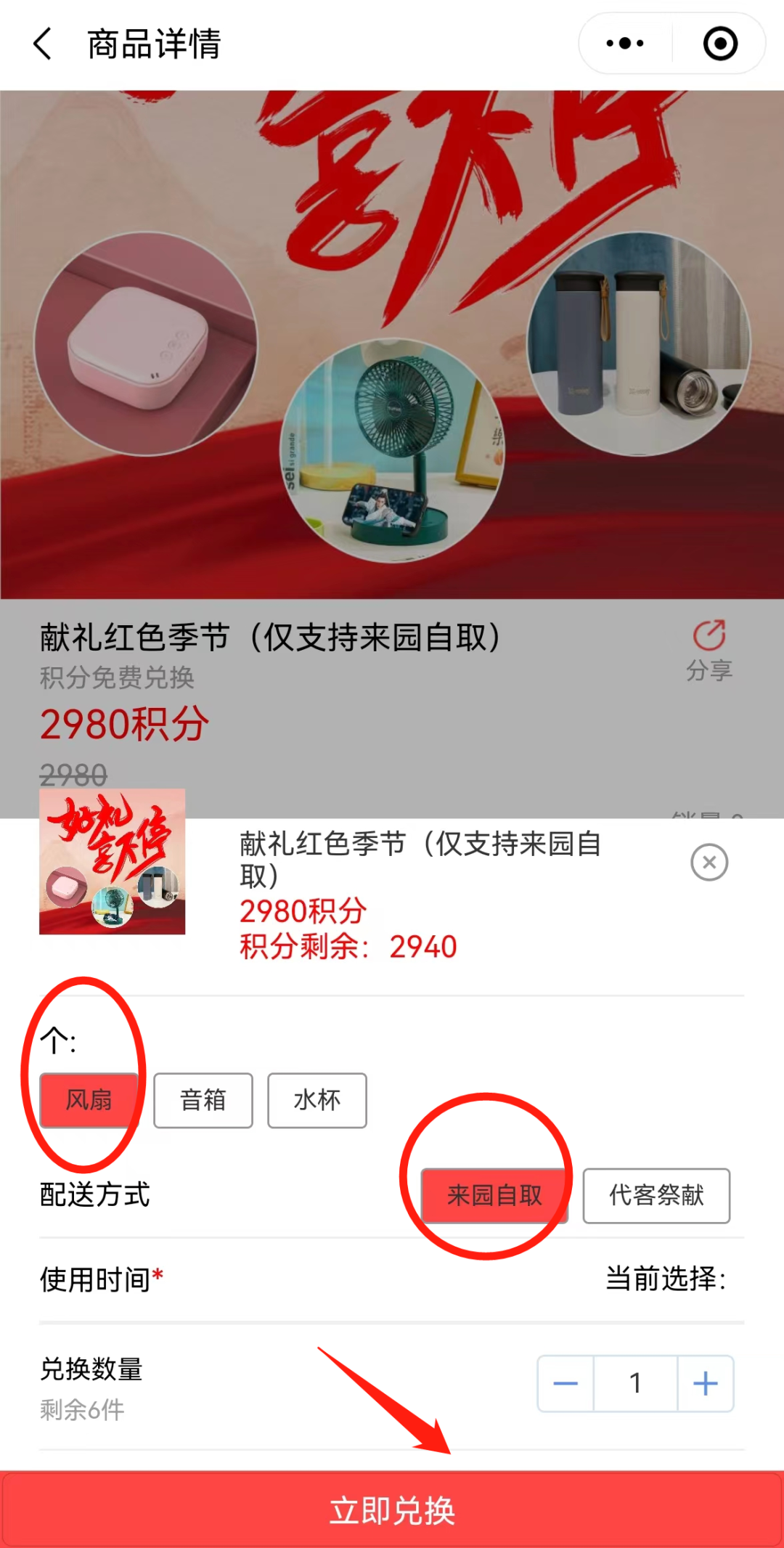Pick the 水杯 option
The height and width of the screenshot is (1548, 784).
[x=317, y=1100]
